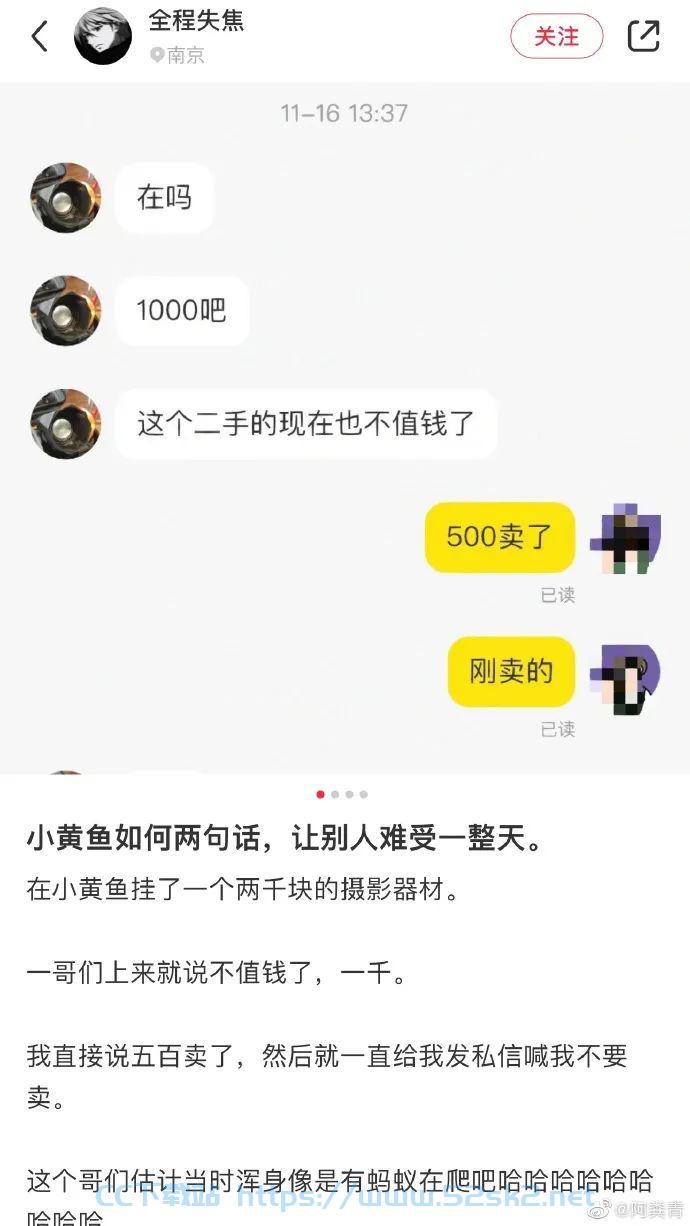
Task: Open the chat screenshot image in the post
Action: point(345,428)
